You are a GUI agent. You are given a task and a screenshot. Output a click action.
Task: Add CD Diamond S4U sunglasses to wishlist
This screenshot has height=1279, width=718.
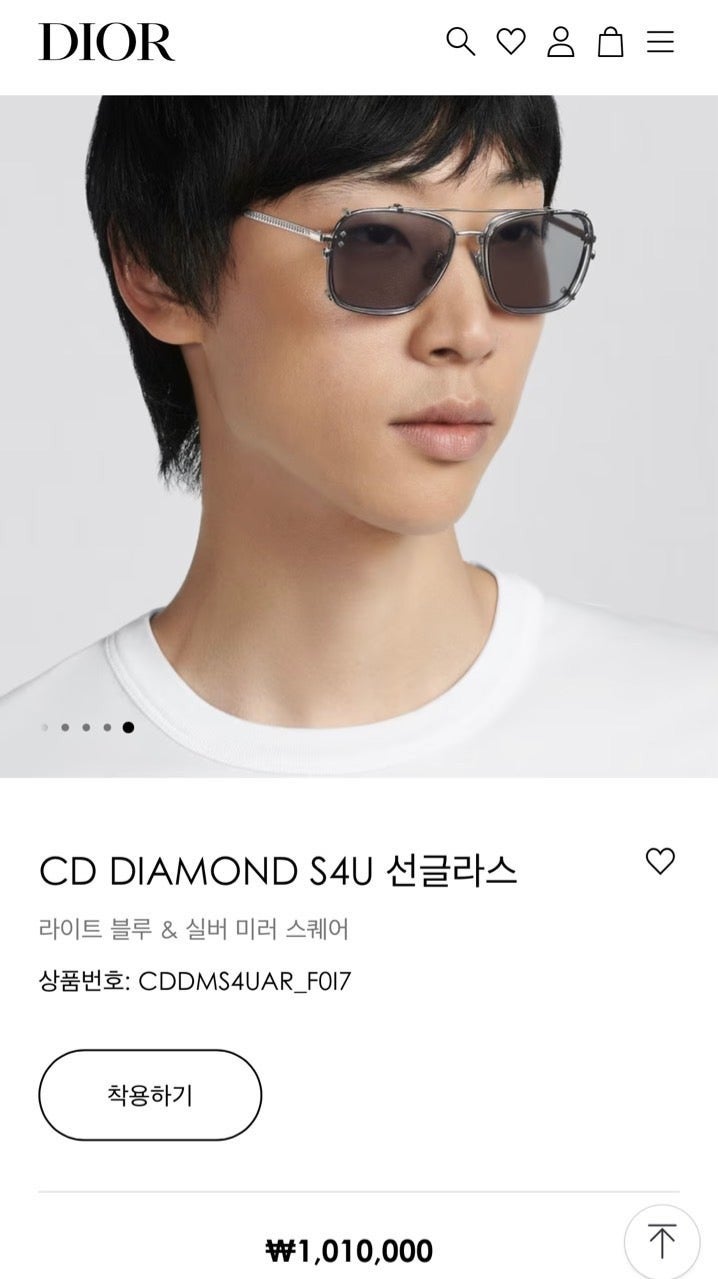(x=660, y=861)
